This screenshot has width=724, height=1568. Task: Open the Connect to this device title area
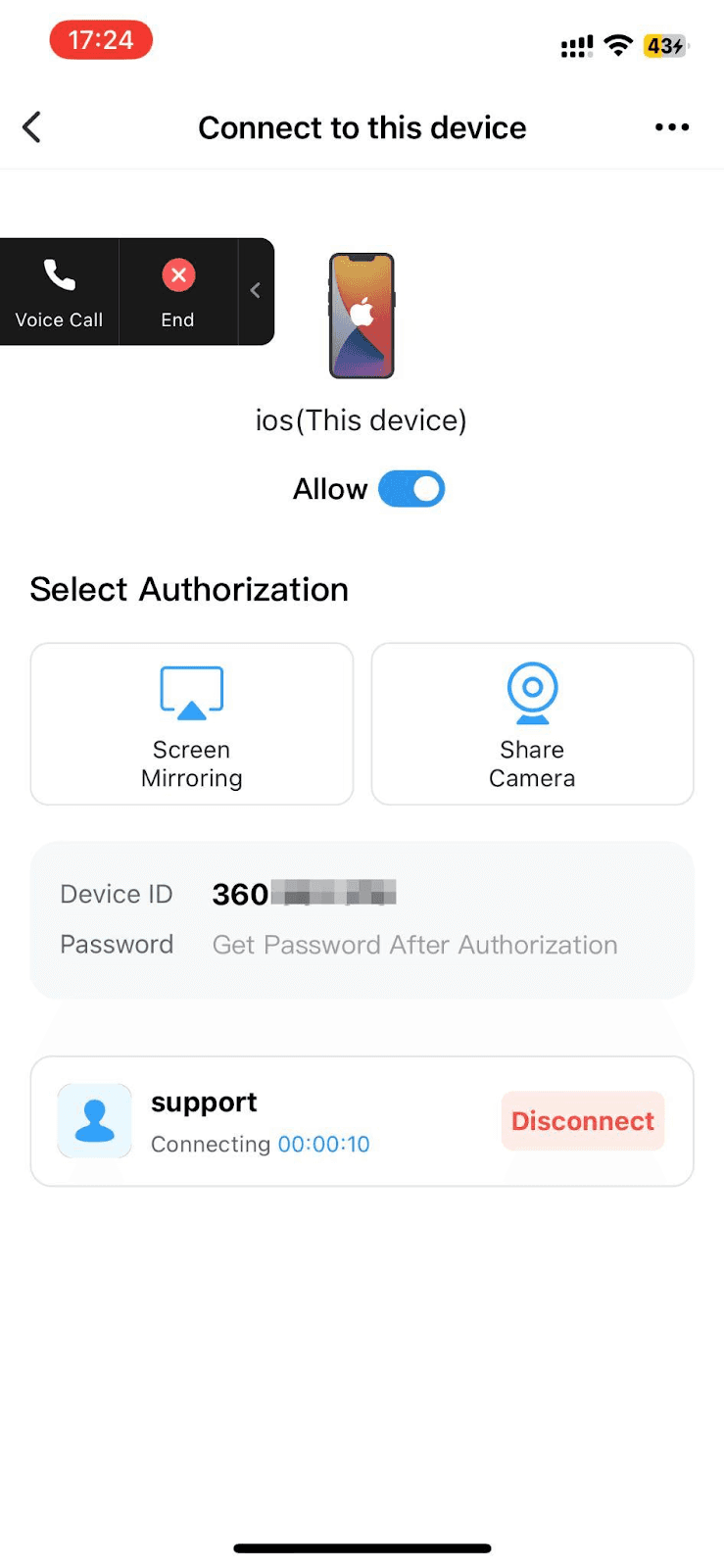point(362,127)
